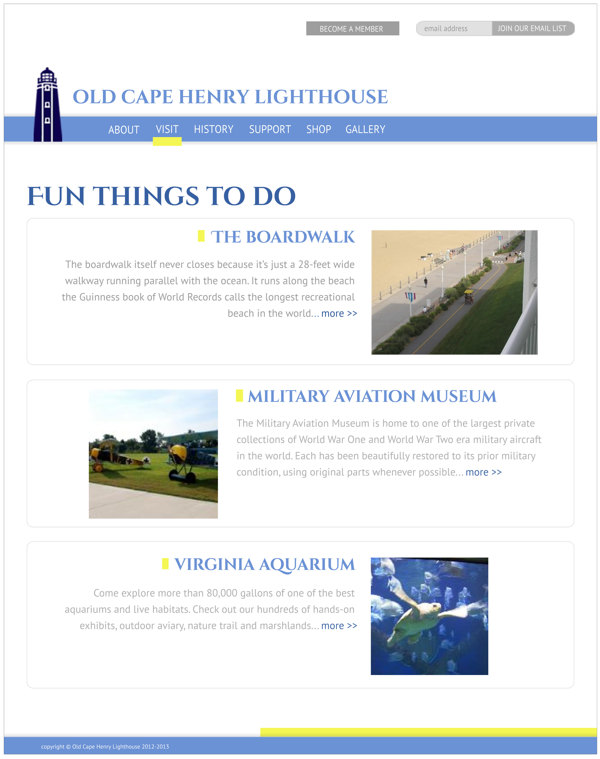
Task: Open the About page
Action: click(124, 130)
